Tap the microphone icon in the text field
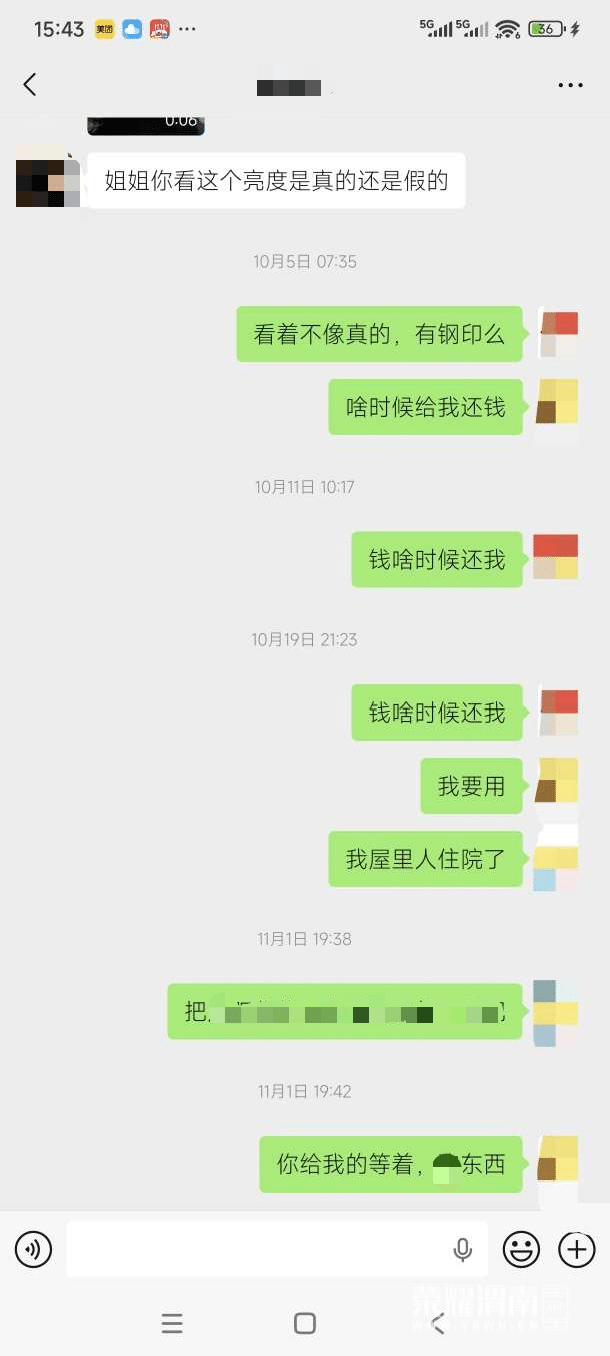 (462, 1248)
